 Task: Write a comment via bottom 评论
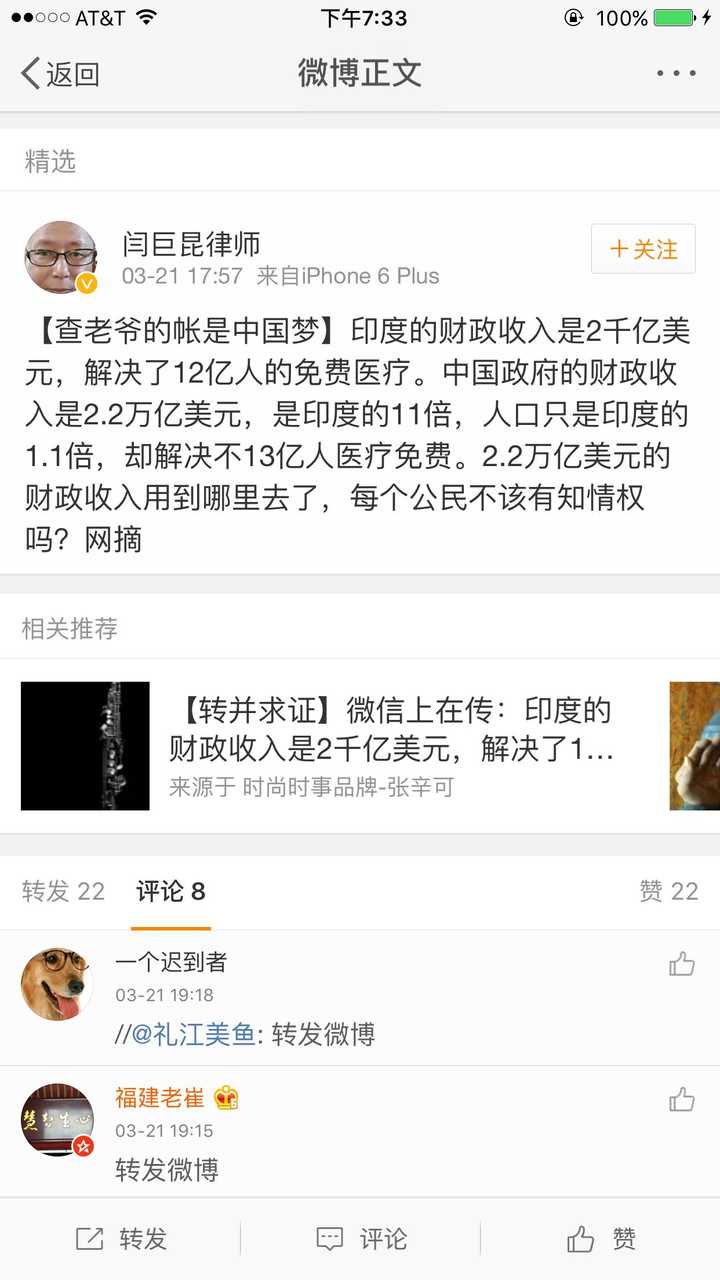tap(361, 1239)
